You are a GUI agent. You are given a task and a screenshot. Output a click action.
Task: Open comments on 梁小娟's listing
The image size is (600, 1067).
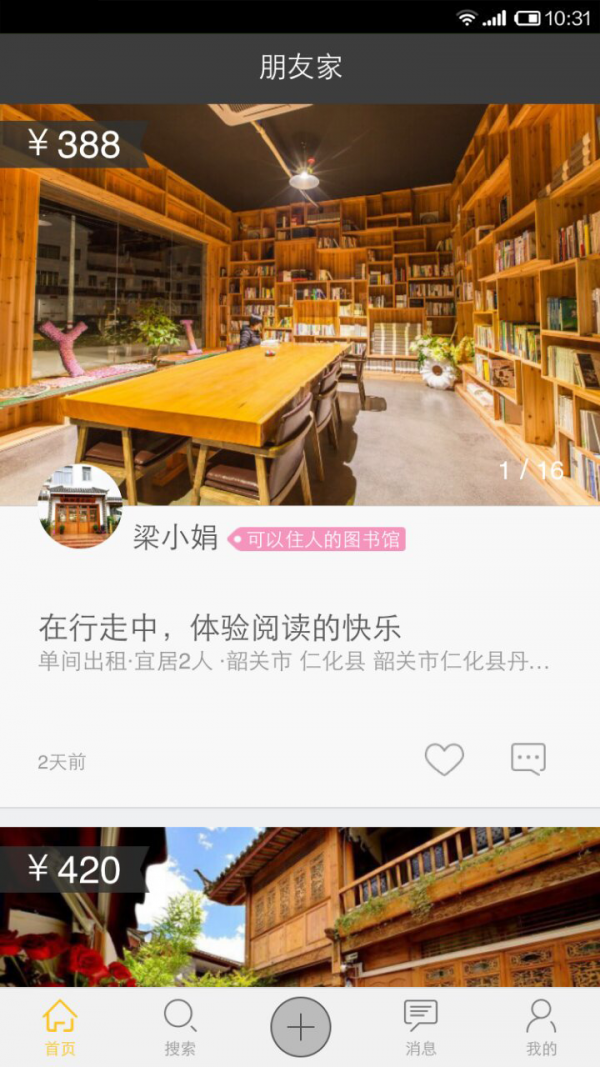(x=528, y=760)
